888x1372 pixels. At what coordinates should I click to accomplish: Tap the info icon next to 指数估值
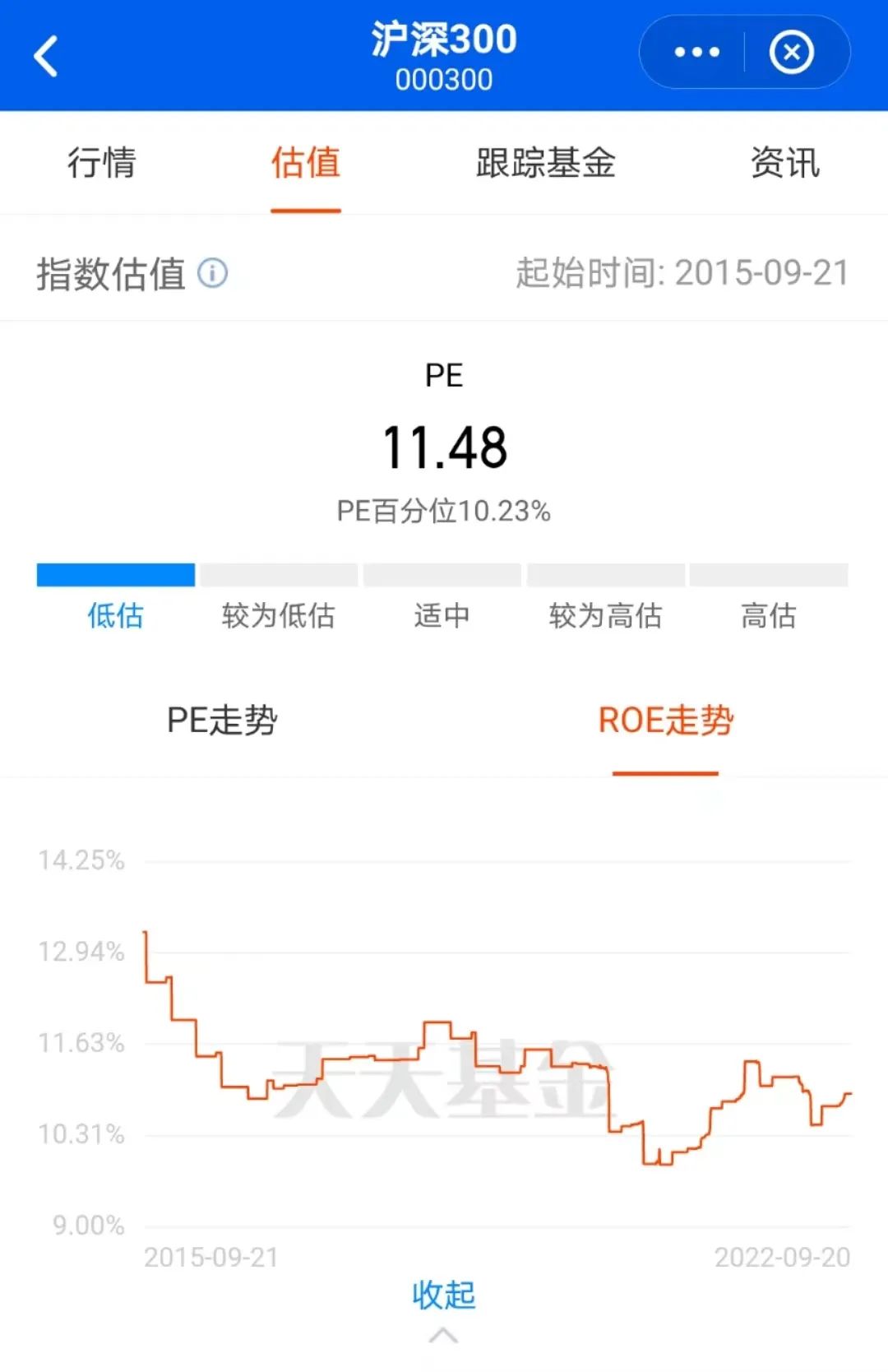pos(213,272)
